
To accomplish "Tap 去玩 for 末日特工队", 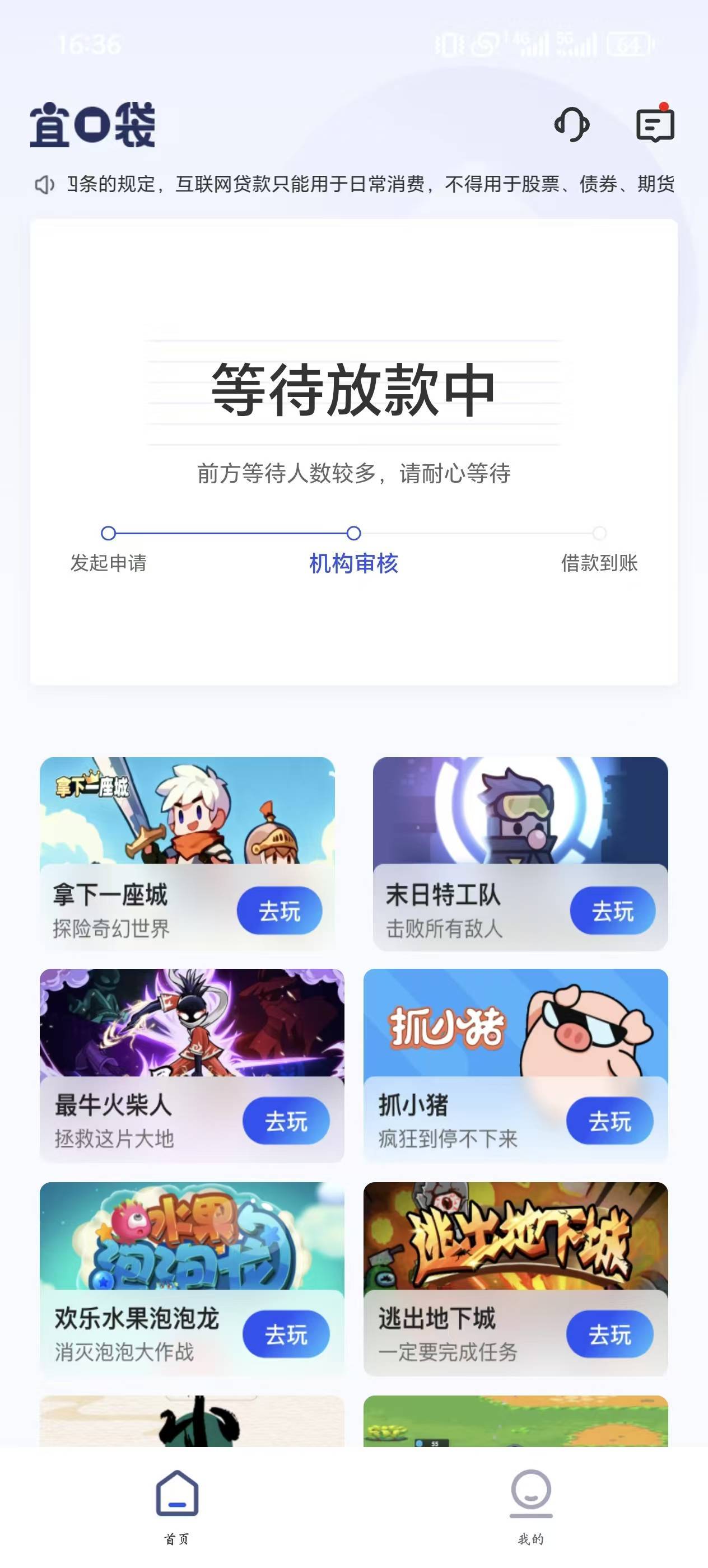I will pos(612,911).
